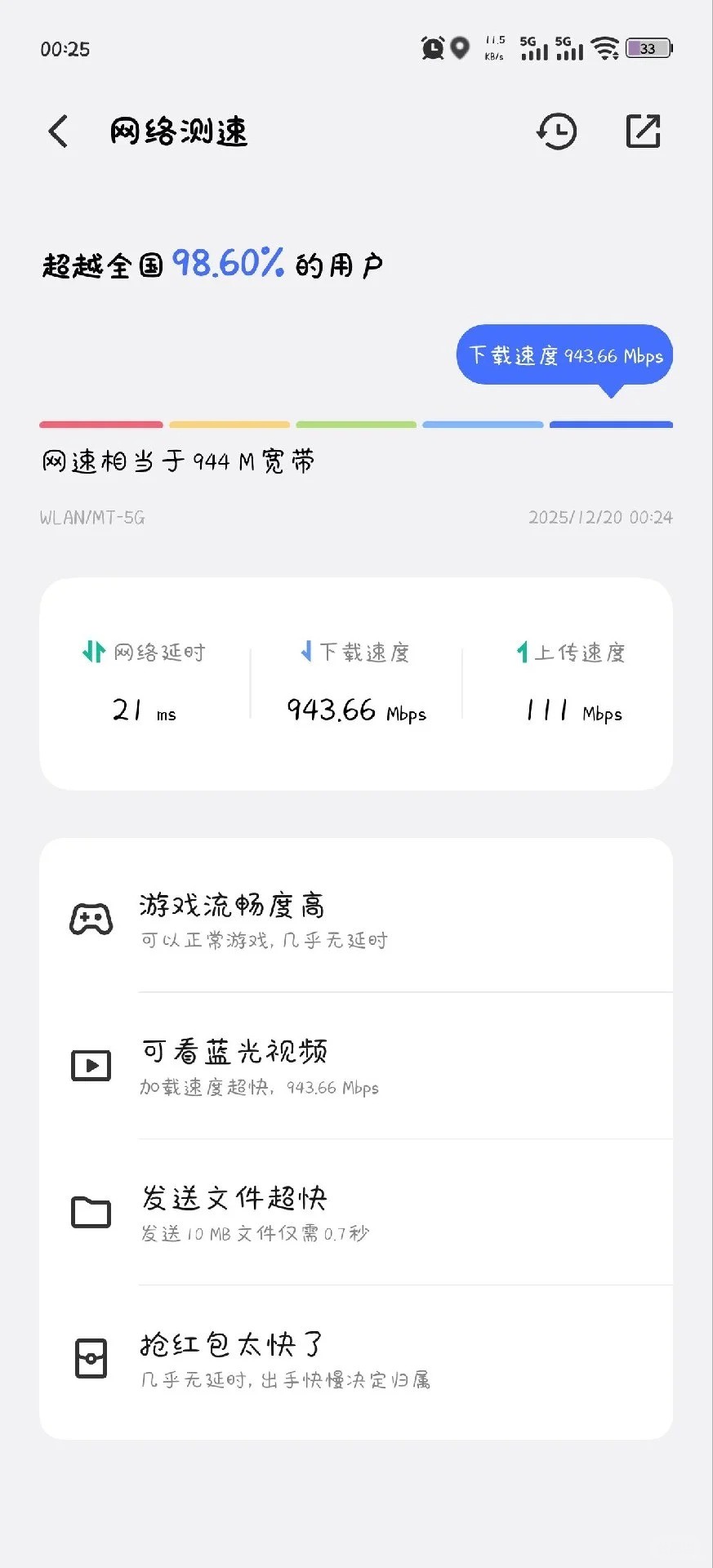713x1568 pixels.
Task: Open the speed test history
Action: pyautogui.click(x=556, y=131)
